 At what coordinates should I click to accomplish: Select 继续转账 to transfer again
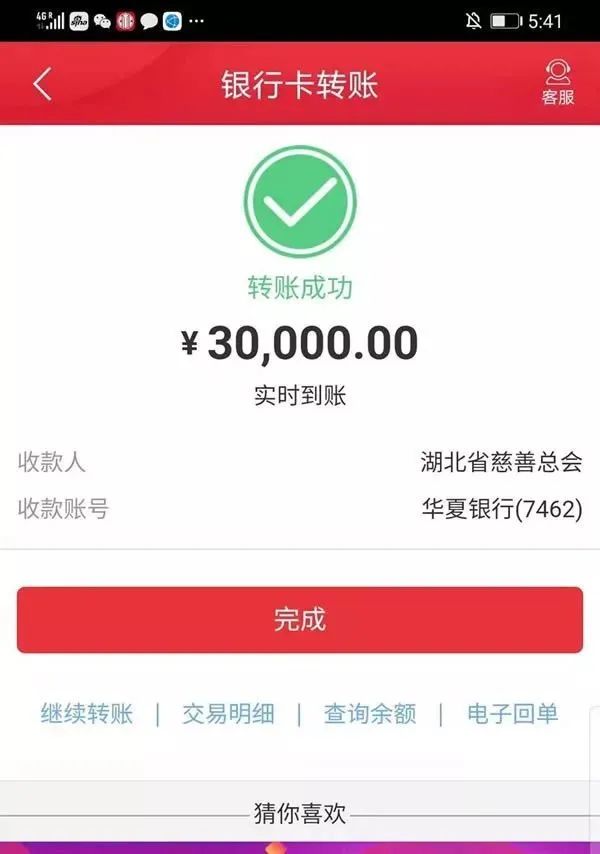pyautogui.click(x=86, y=714)
